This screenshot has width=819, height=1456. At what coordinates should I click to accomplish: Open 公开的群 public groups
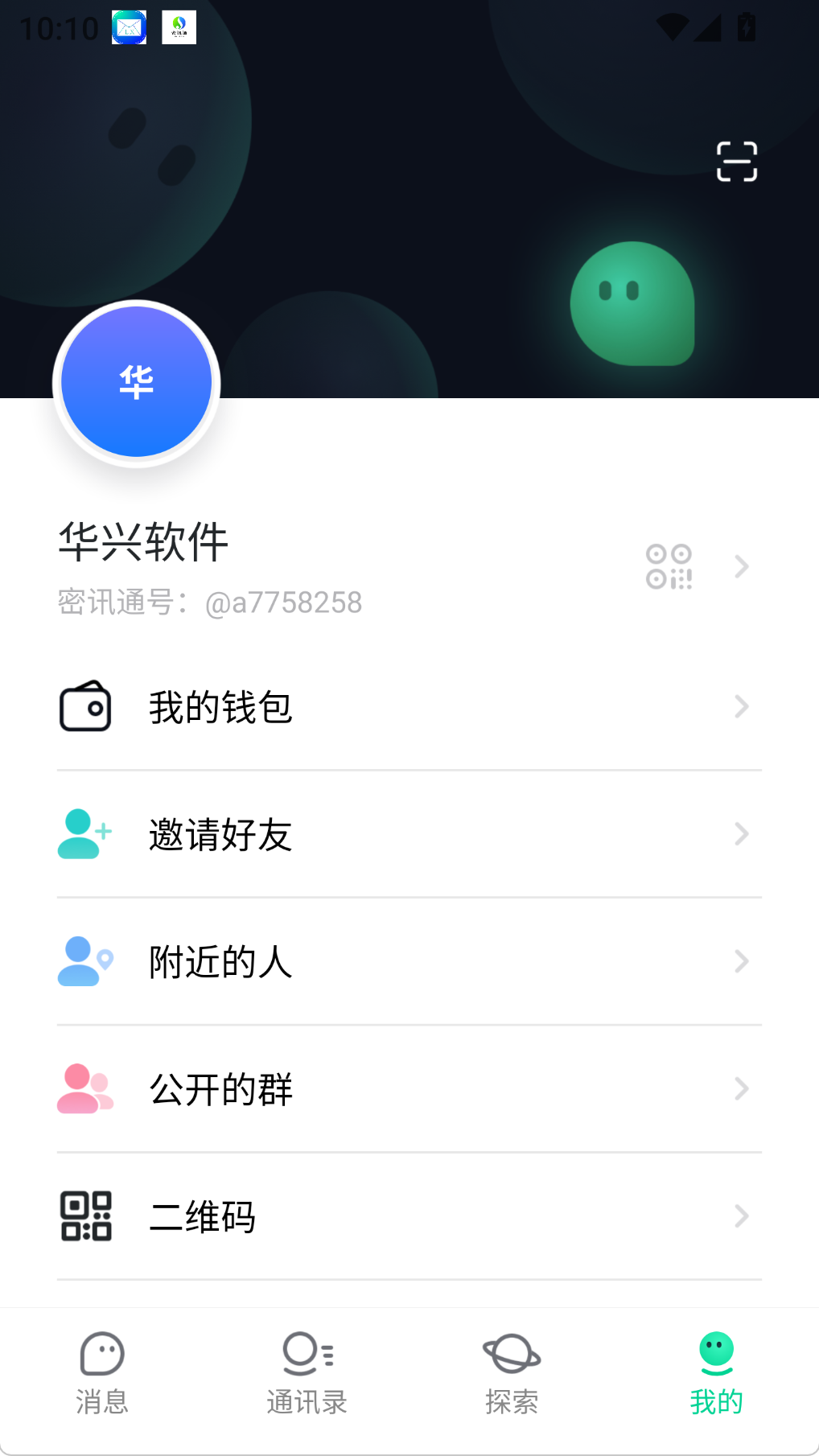coord(409,1088)
